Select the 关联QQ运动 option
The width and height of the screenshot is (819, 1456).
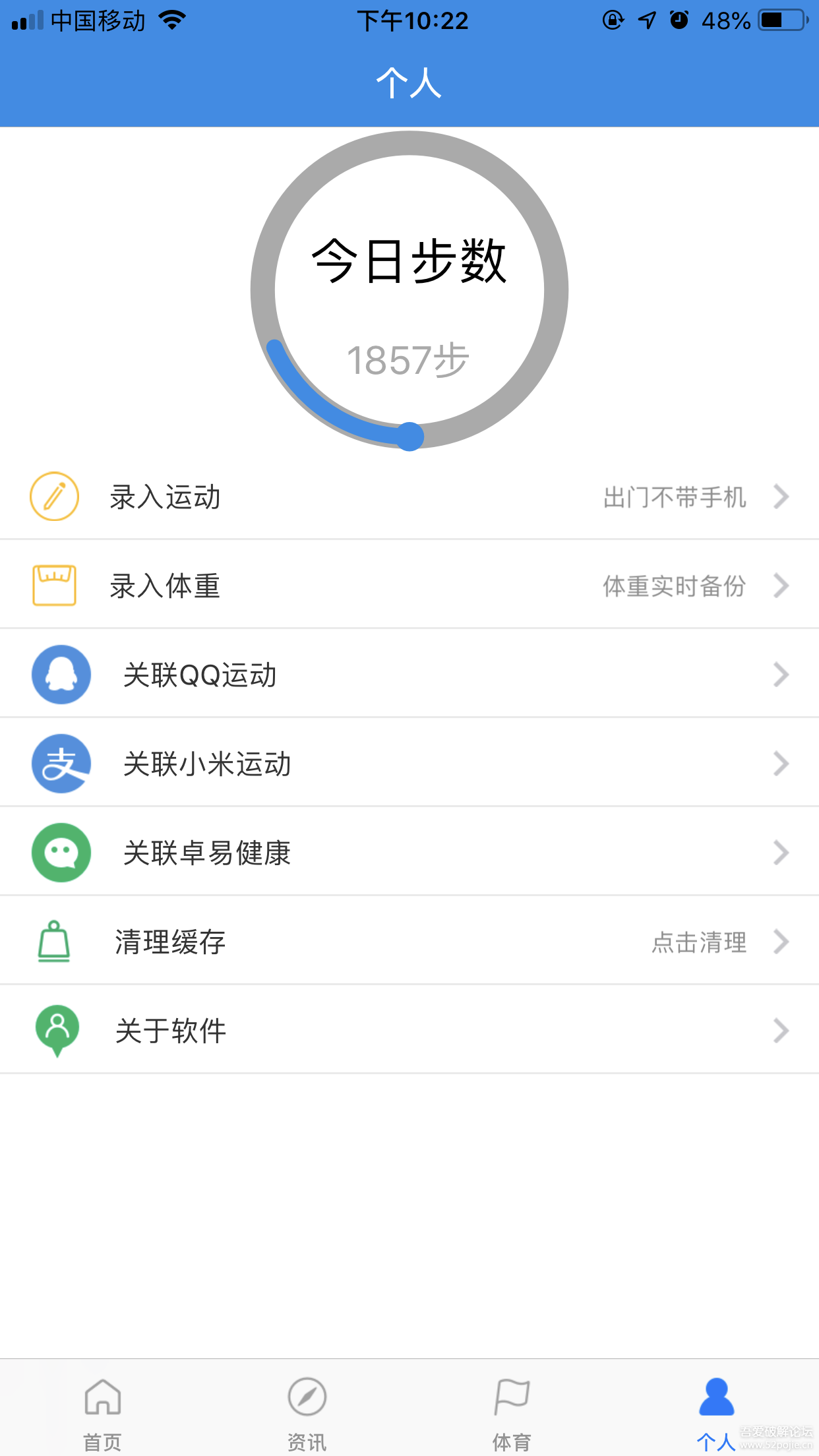point(409,675)
